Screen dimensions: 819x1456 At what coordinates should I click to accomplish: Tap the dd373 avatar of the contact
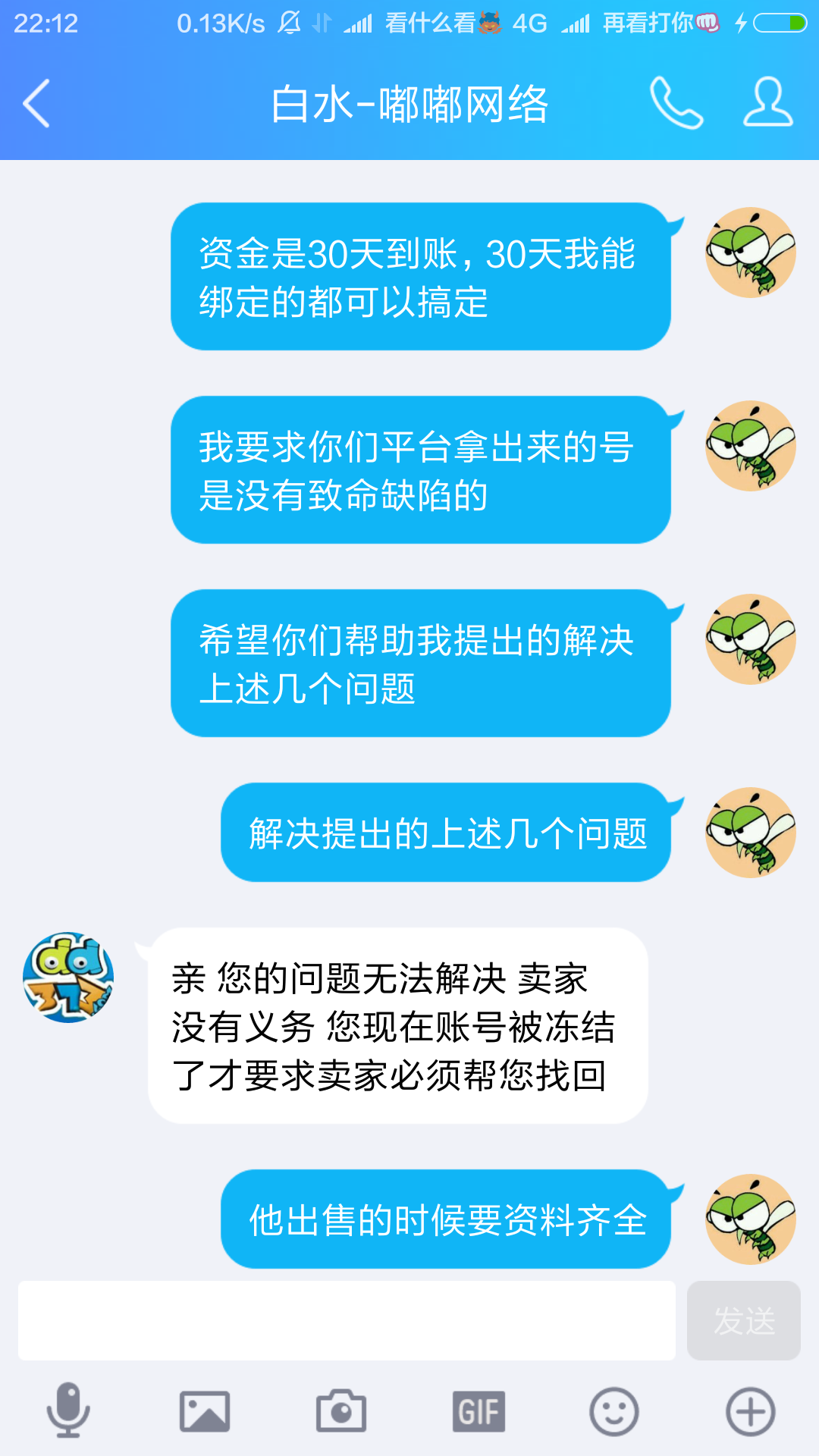[68, 977]
